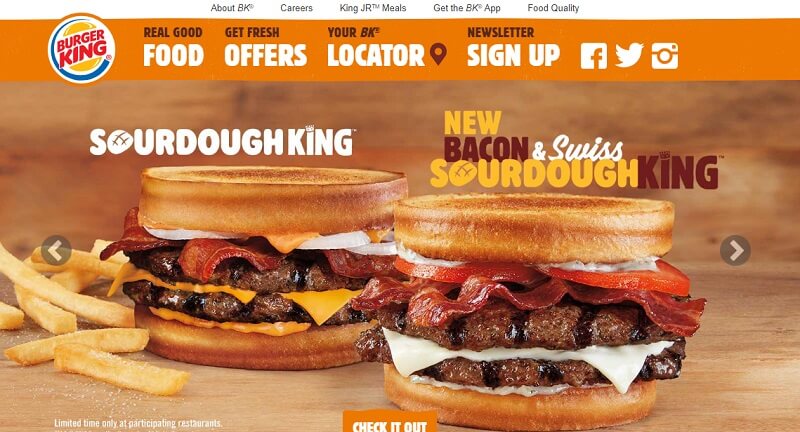Image resolution: width=800 pixels, height=432 pixels.
Task: Open Burger King's Instagram page
Action: click(x=665, y=55)
